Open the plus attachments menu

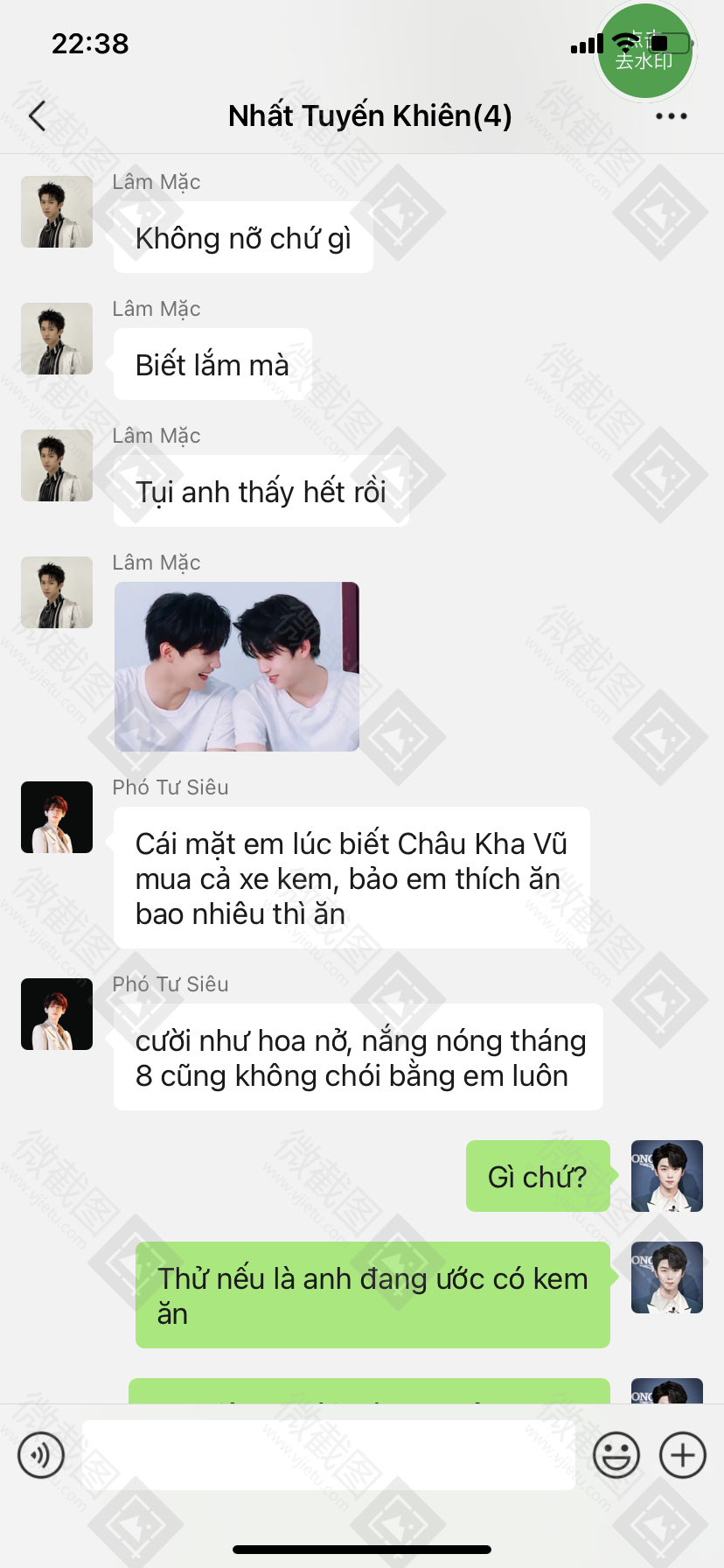[683, 1455]
